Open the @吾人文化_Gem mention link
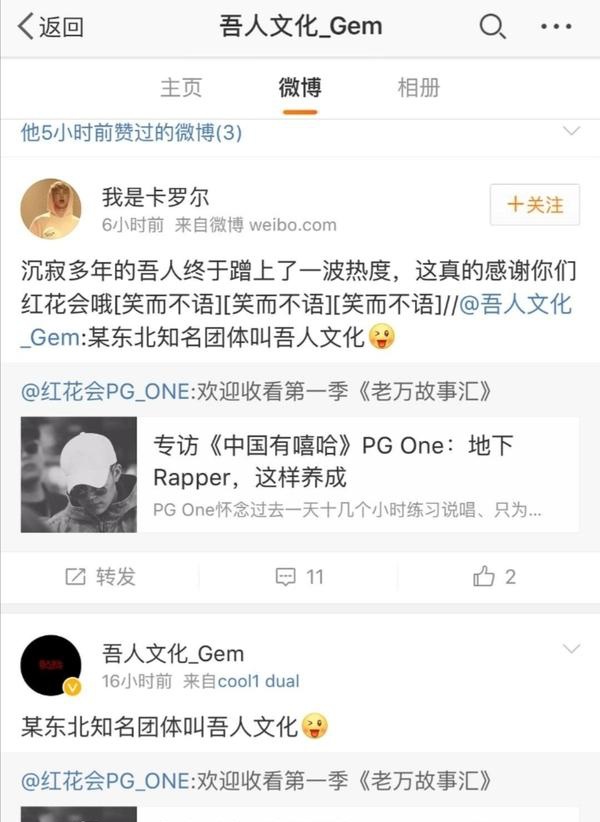Image resolution: width=600 pixels, height=822 pixels. click(x=296, y=320)
